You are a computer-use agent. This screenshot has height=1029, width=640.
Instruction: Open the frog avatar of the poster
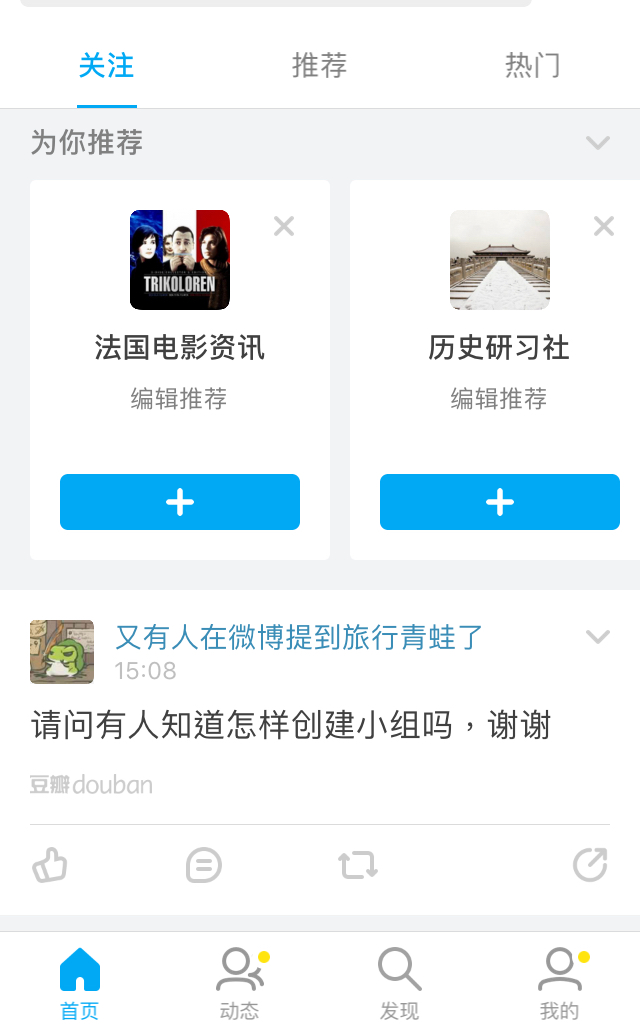[x=62, y=652]
